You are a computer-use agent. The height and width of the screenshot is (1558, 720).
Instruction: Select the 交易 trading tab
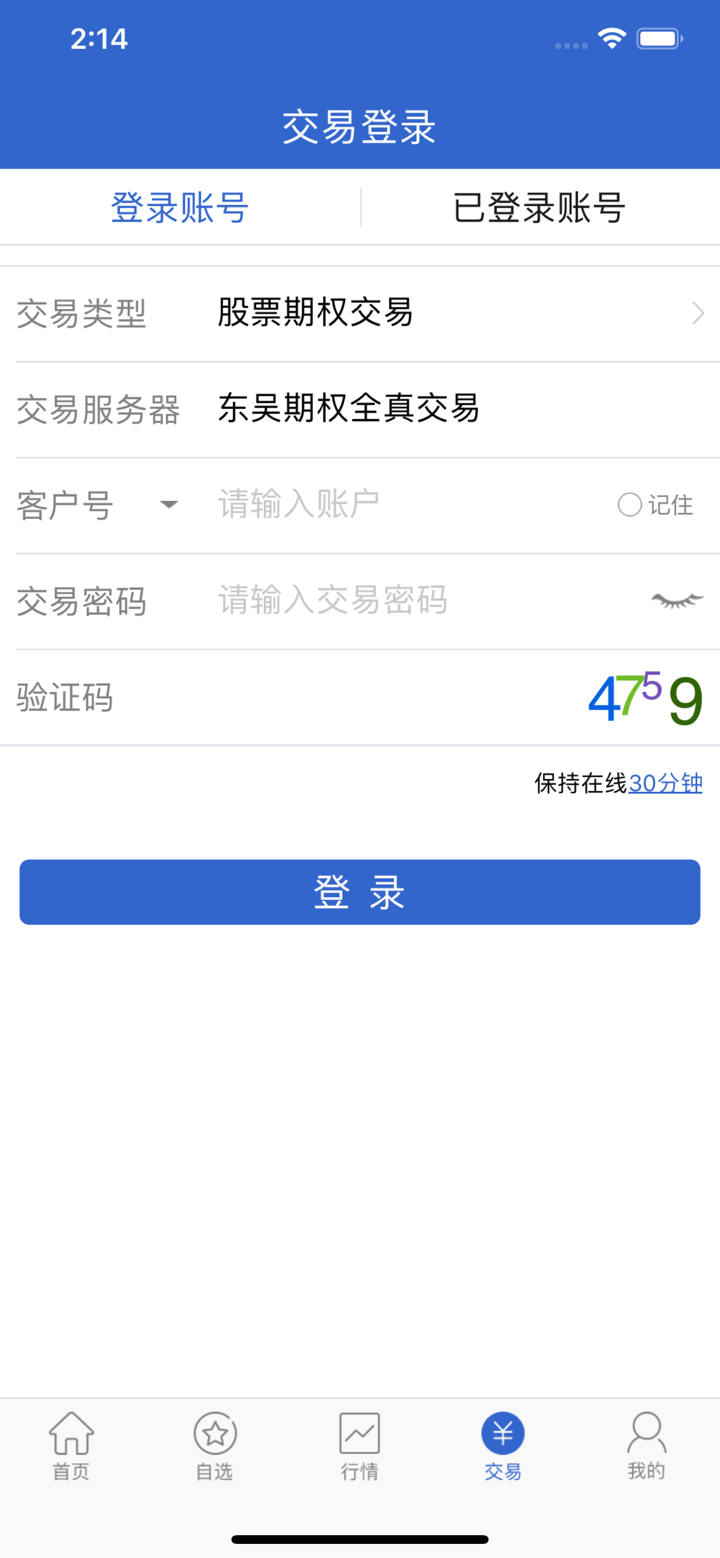click(503, 1445)
